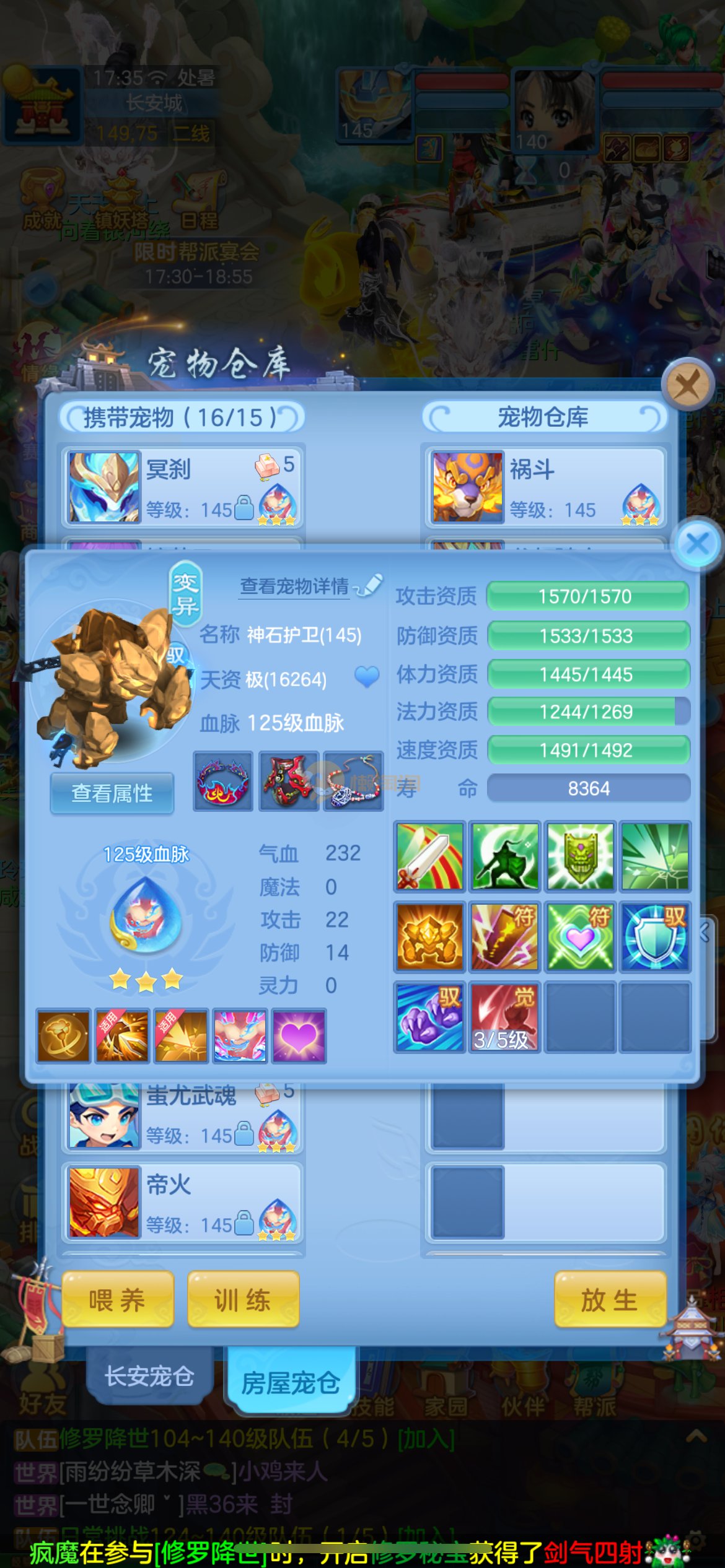This screenshot has height=1568, width=725.
Task: Tap the 查看属性 button
Action: click(x=112, y=793)
